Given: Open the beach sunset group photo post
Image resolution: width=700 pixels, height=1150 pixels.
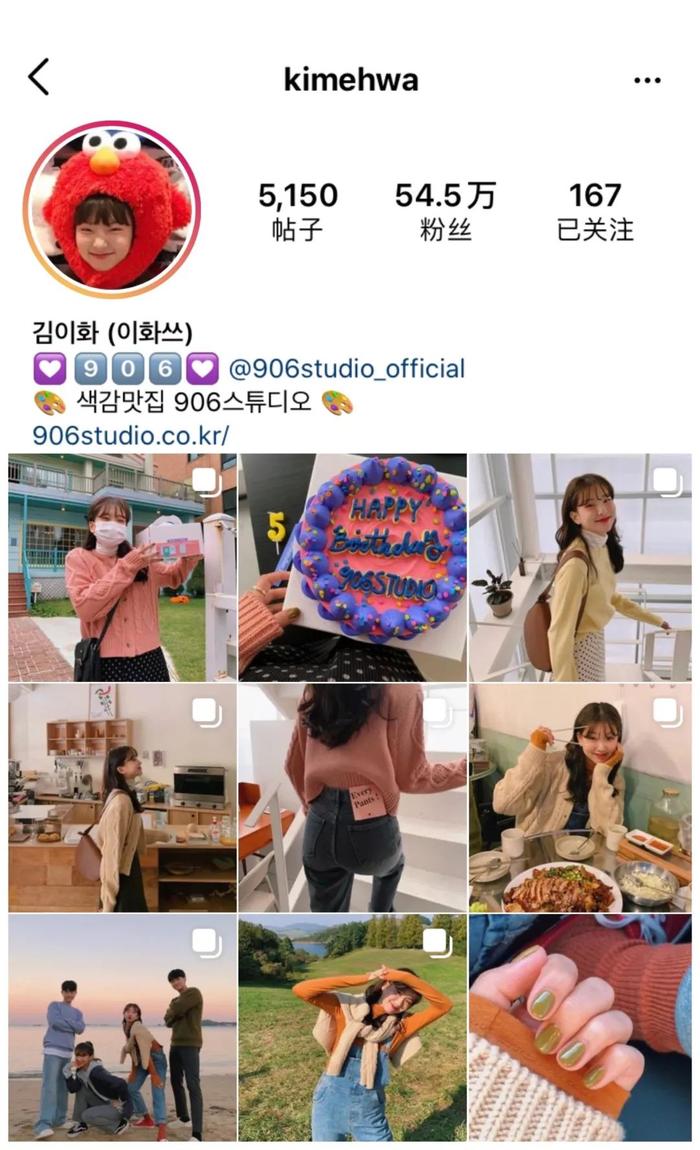Looking at the screenshot, I should click(x=122, y=1027).
